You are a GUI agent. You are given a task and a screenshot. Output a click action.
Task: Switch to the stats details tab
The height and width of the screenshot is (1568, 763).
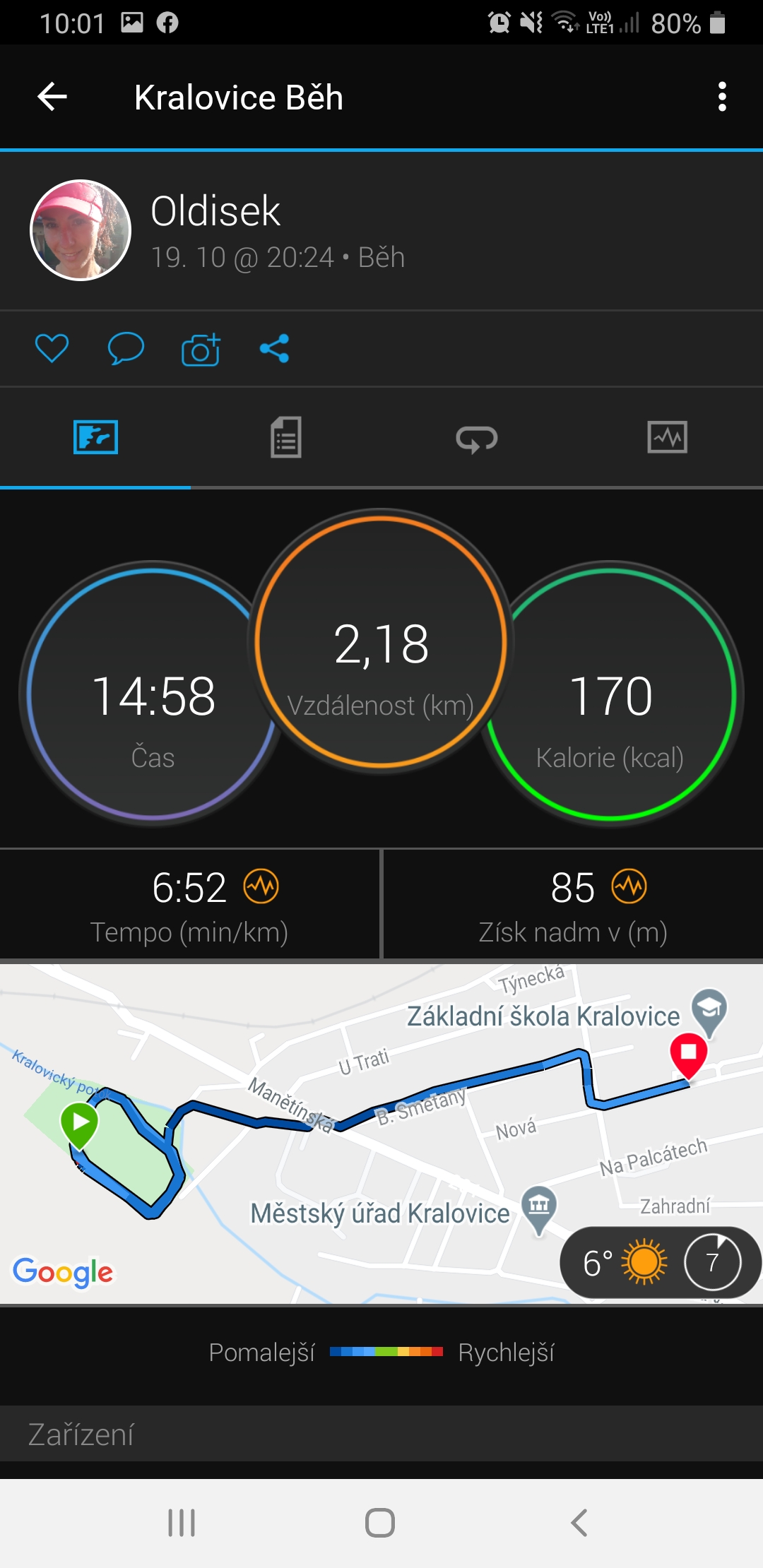click(x=286, y=437)
